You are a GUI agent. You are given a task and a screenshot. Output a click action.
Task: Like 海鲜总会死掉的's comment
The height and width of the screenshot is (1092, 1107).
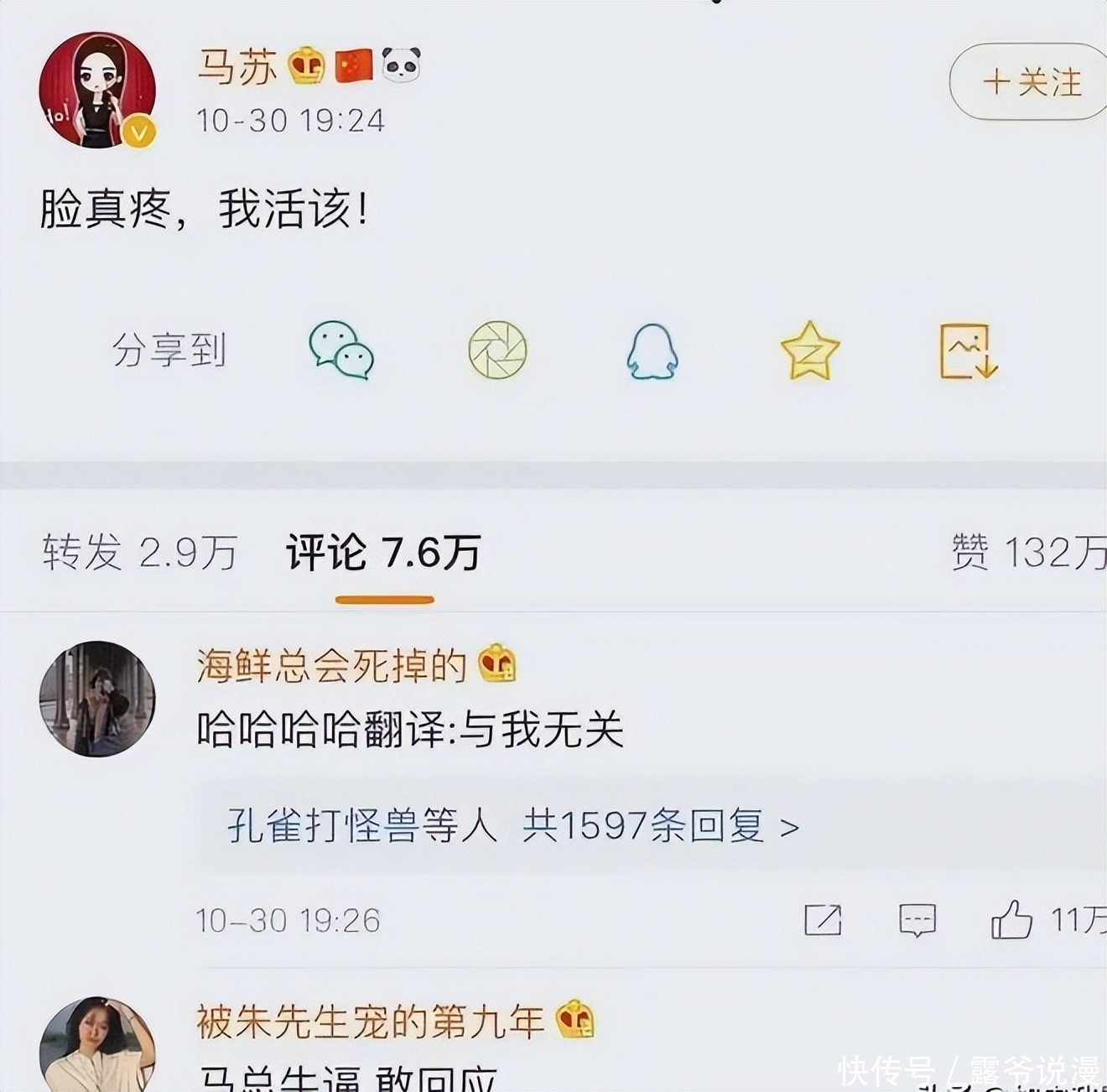[1011, 920]
